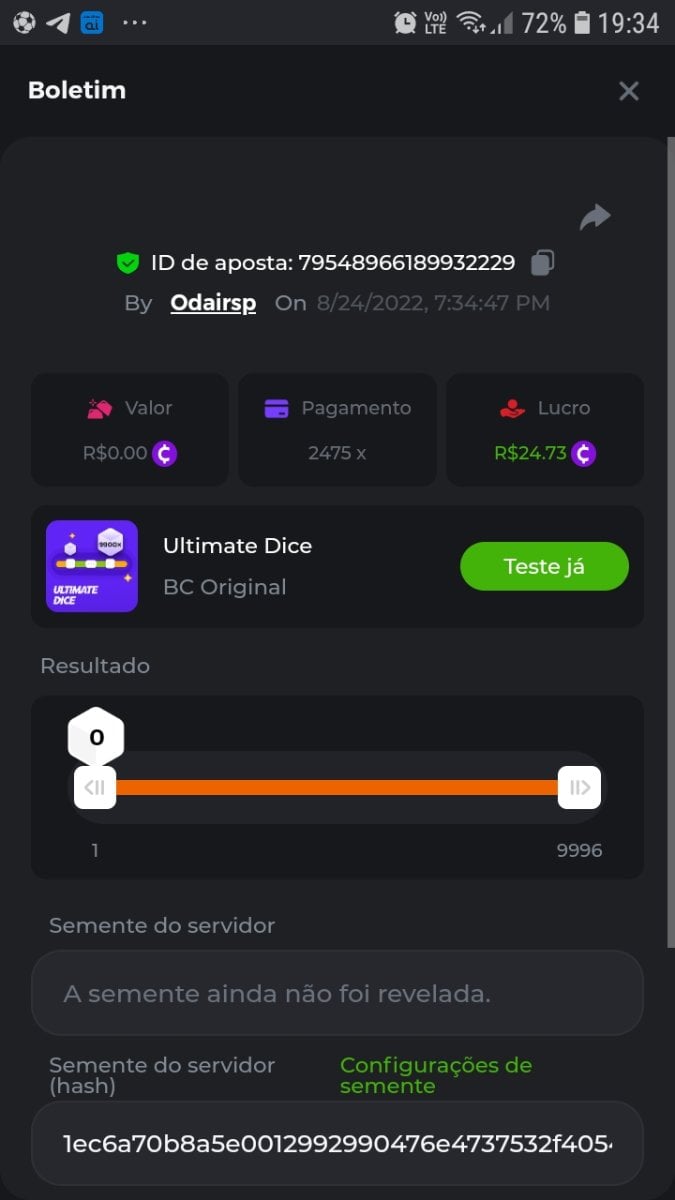Tap the server seed hash field

coord(337,1143)
